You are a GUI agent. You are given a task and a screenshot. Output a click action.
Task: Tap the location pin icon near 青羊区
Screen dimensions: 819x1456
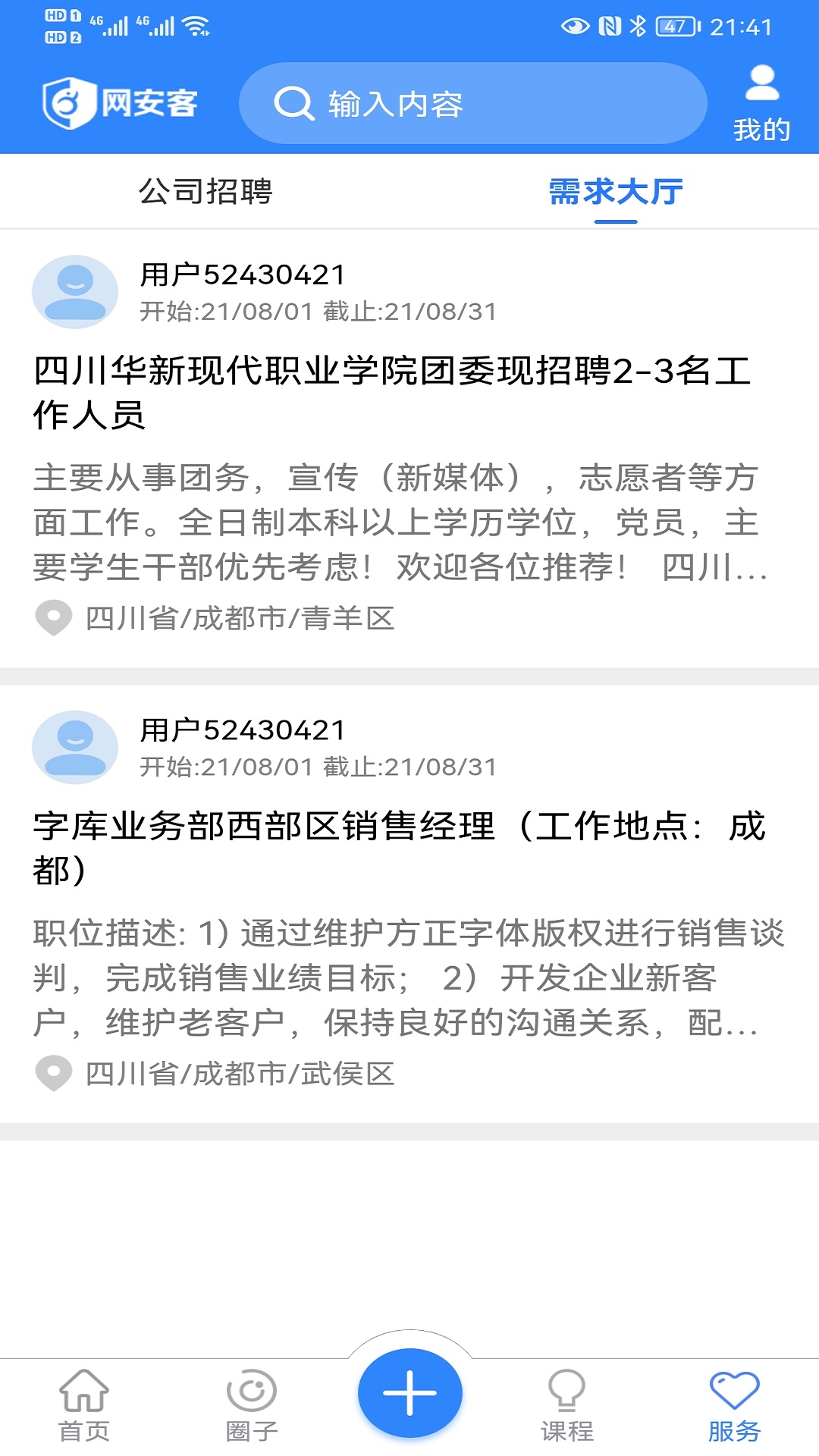52,618
